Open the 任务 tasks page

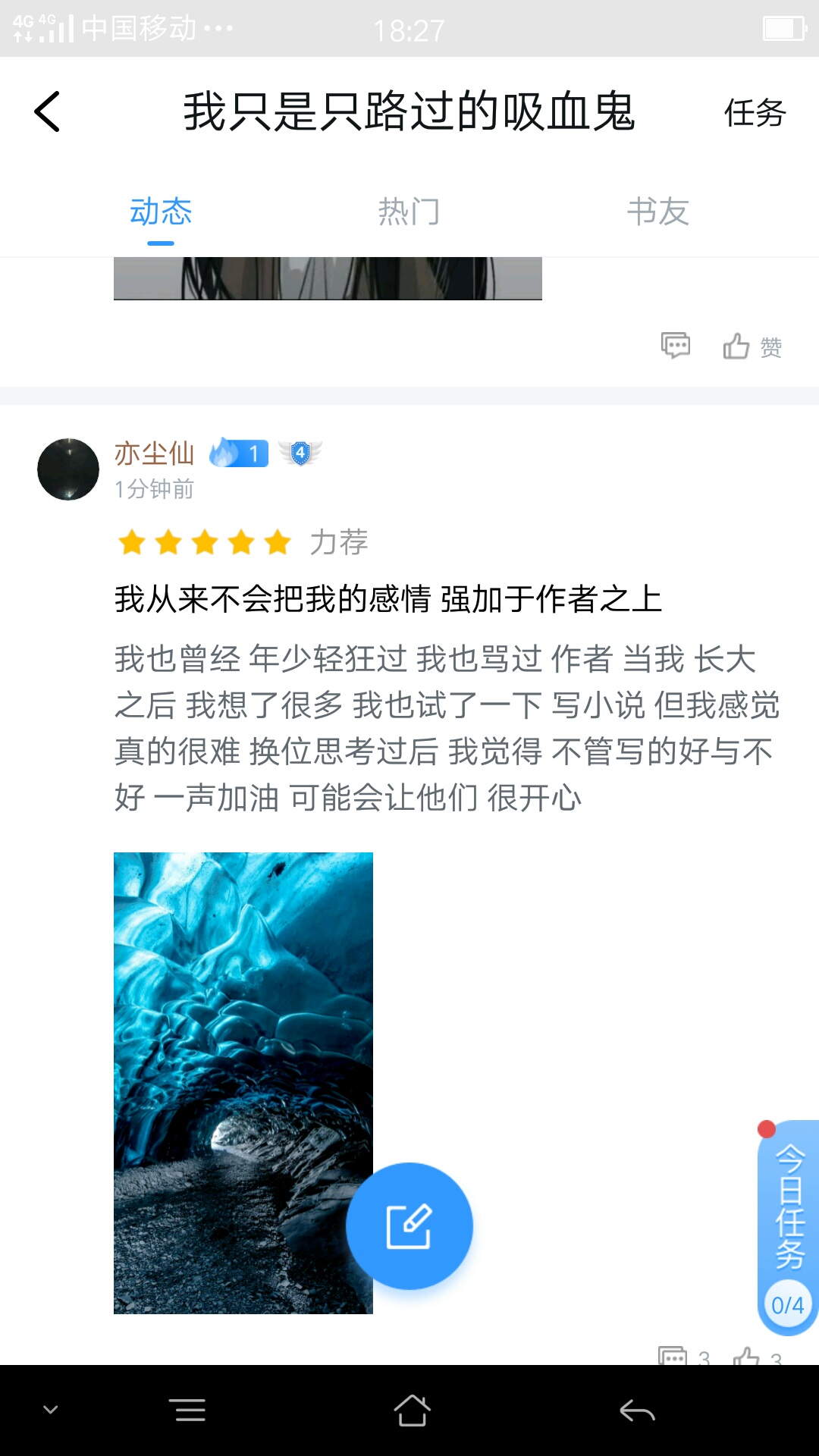[755, 113]
